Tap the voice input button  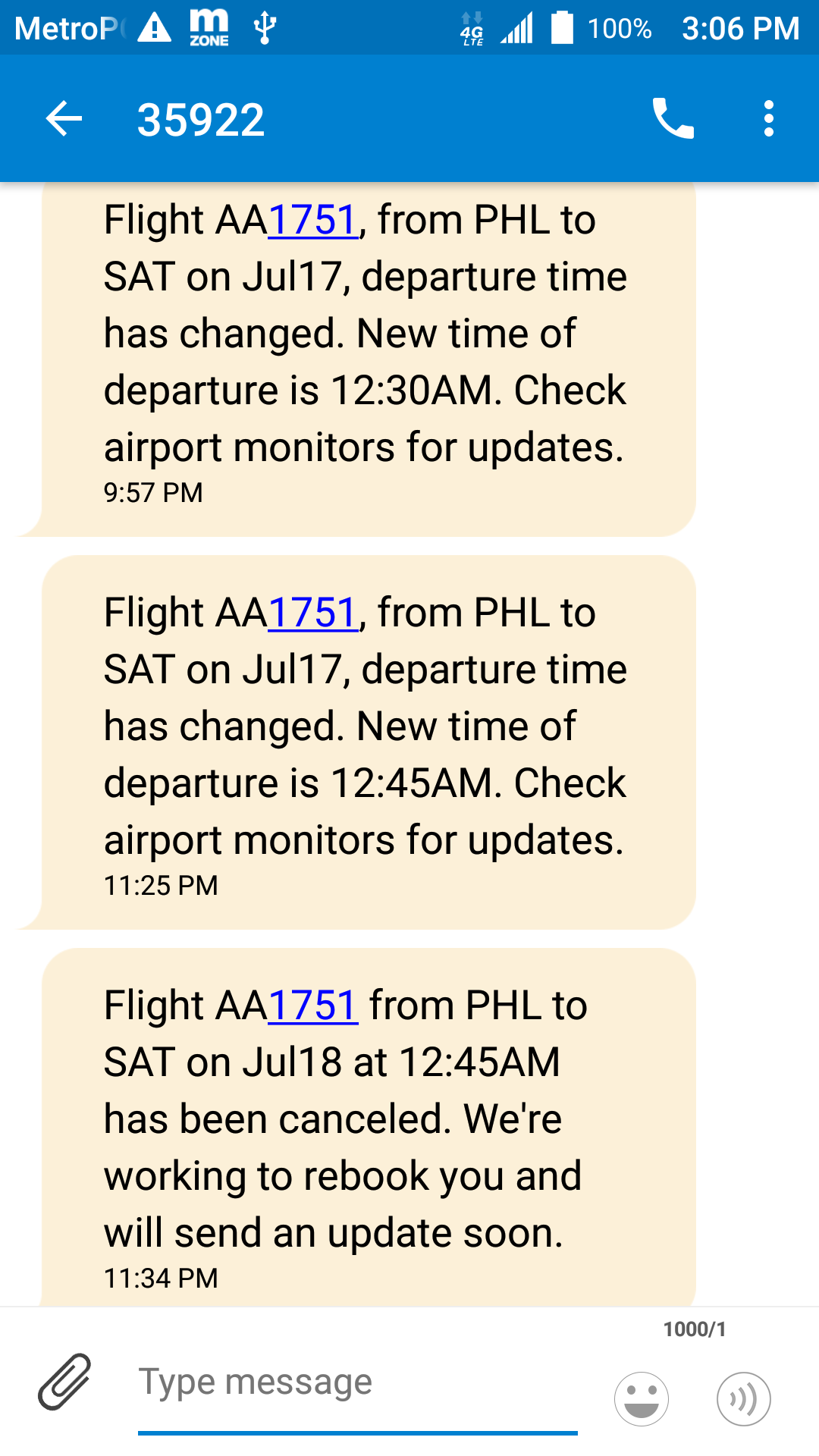743,1398
